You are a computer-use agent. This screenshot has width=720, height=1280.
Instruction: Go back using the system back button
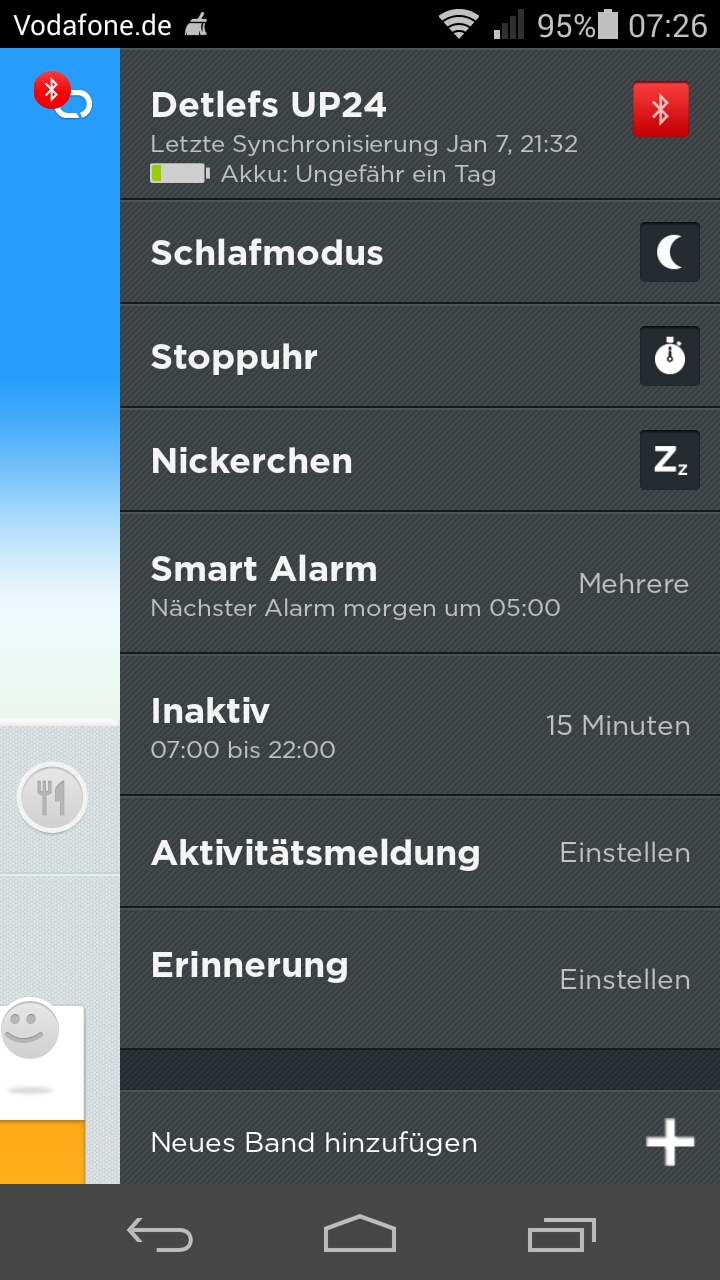(x=160, y=1233)
